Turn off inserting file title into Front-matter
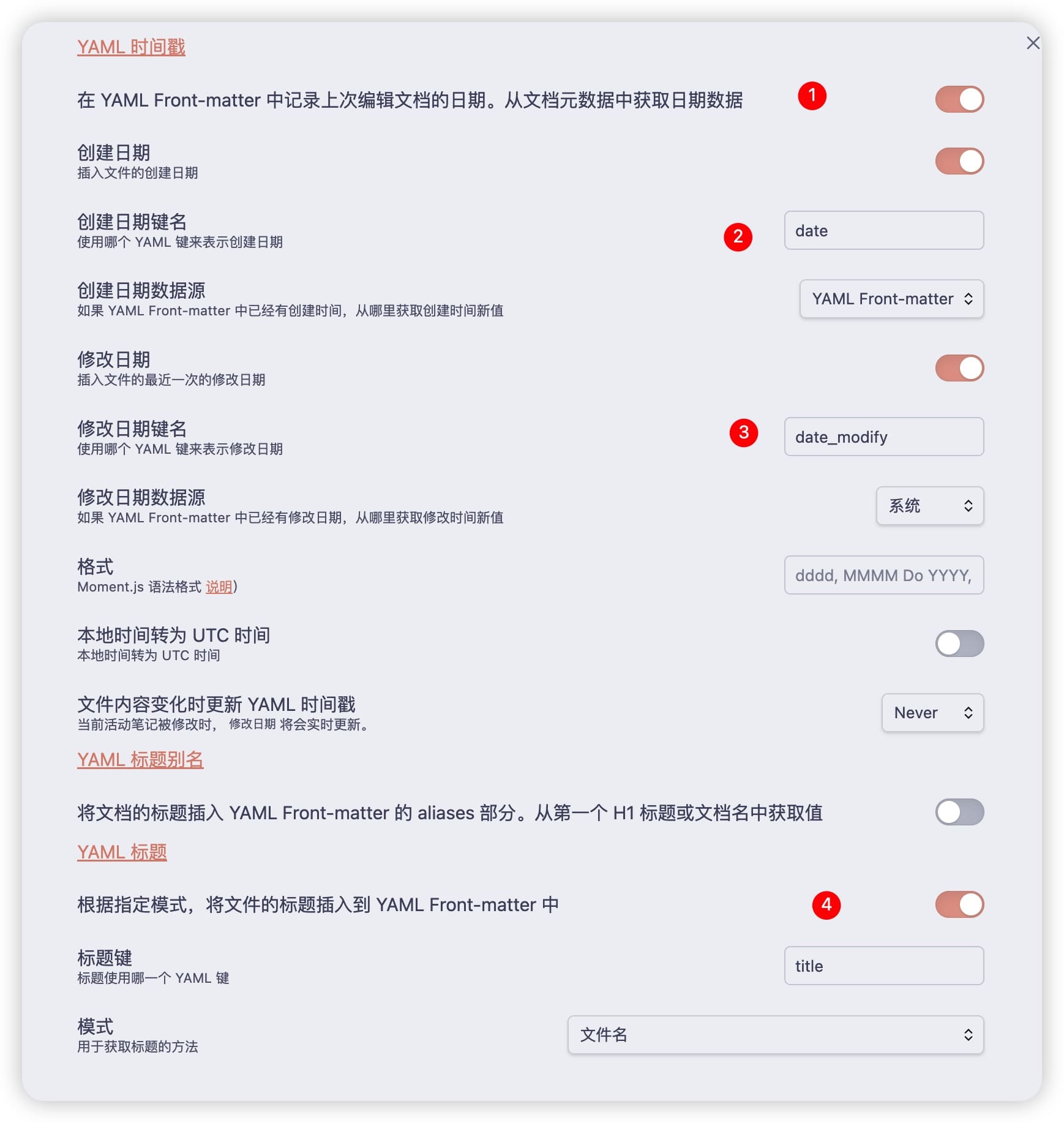 click(x=959, y=905)
